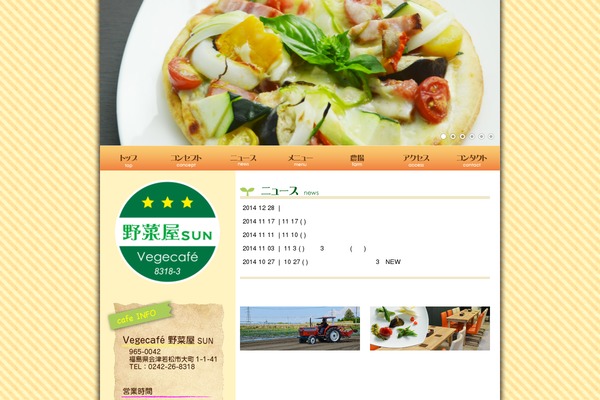This screenshot has height=400, width=600.
Task: Open the tractor farm photo tile
Action: [x=299, y=328]
